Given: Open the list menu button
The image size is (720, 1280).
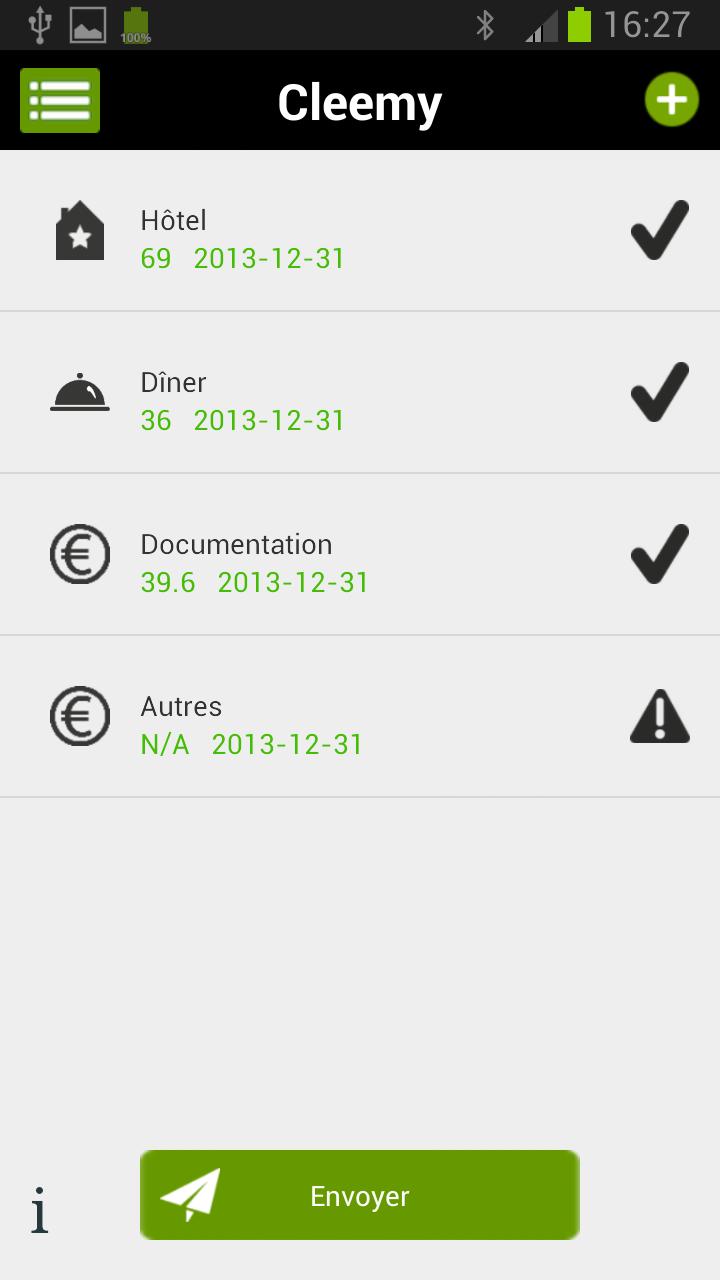Looking at the screenshot, I should 60,101.
